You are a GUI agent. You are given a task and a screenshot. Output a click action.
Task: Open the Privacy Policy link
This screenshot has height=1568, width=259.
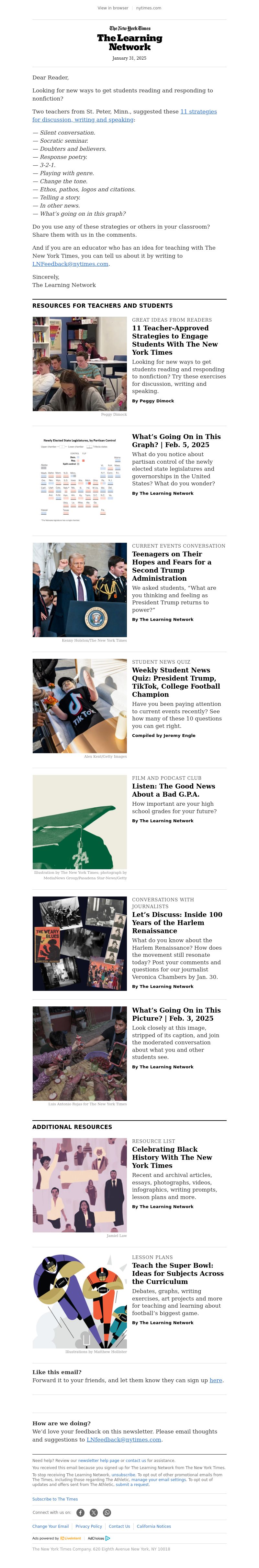pos(89,1526)
